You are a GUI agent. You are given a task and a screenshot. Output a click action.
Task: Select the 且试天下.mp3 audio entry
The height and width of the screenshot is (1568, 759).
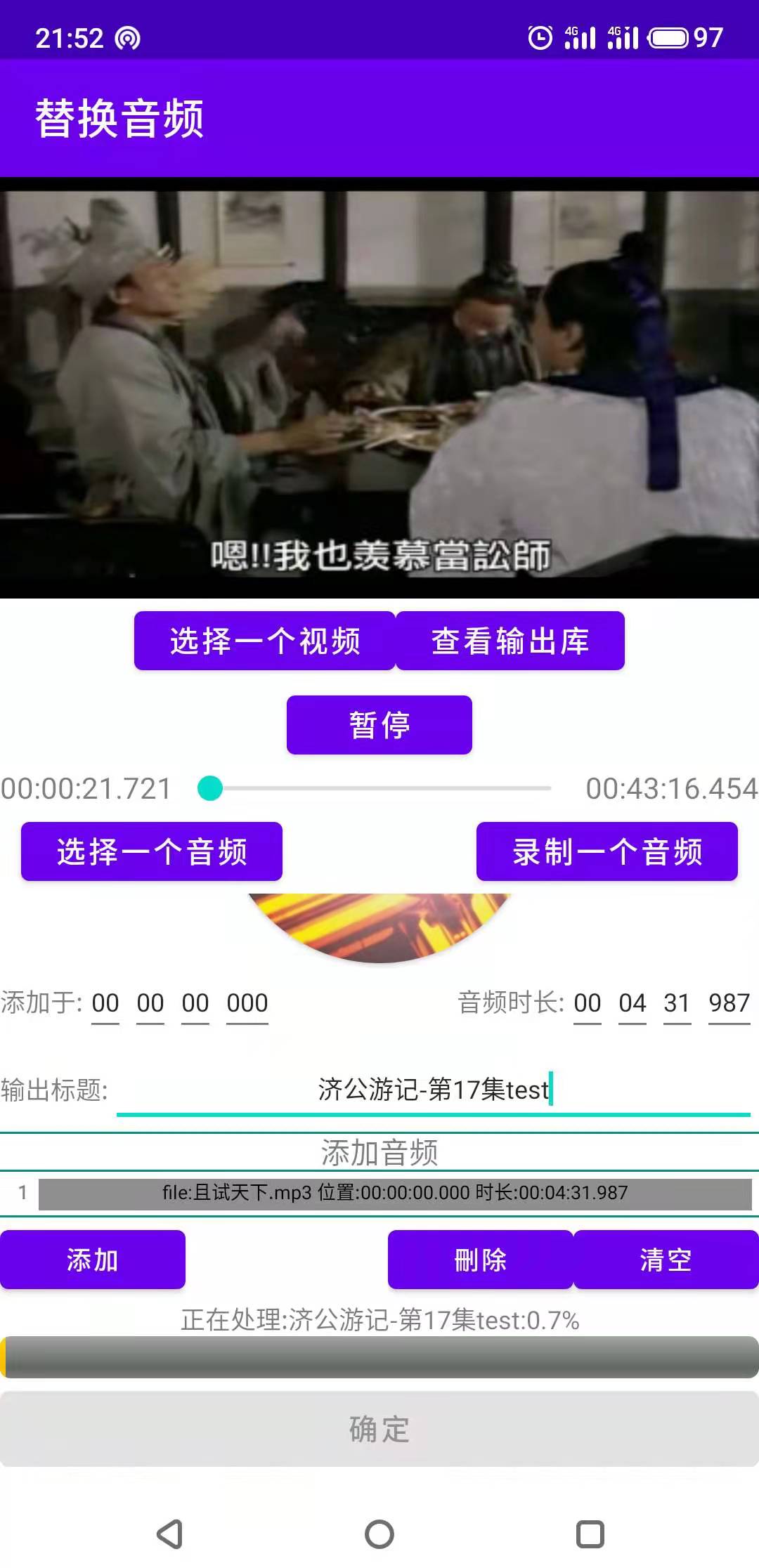tap(394, 1193)
